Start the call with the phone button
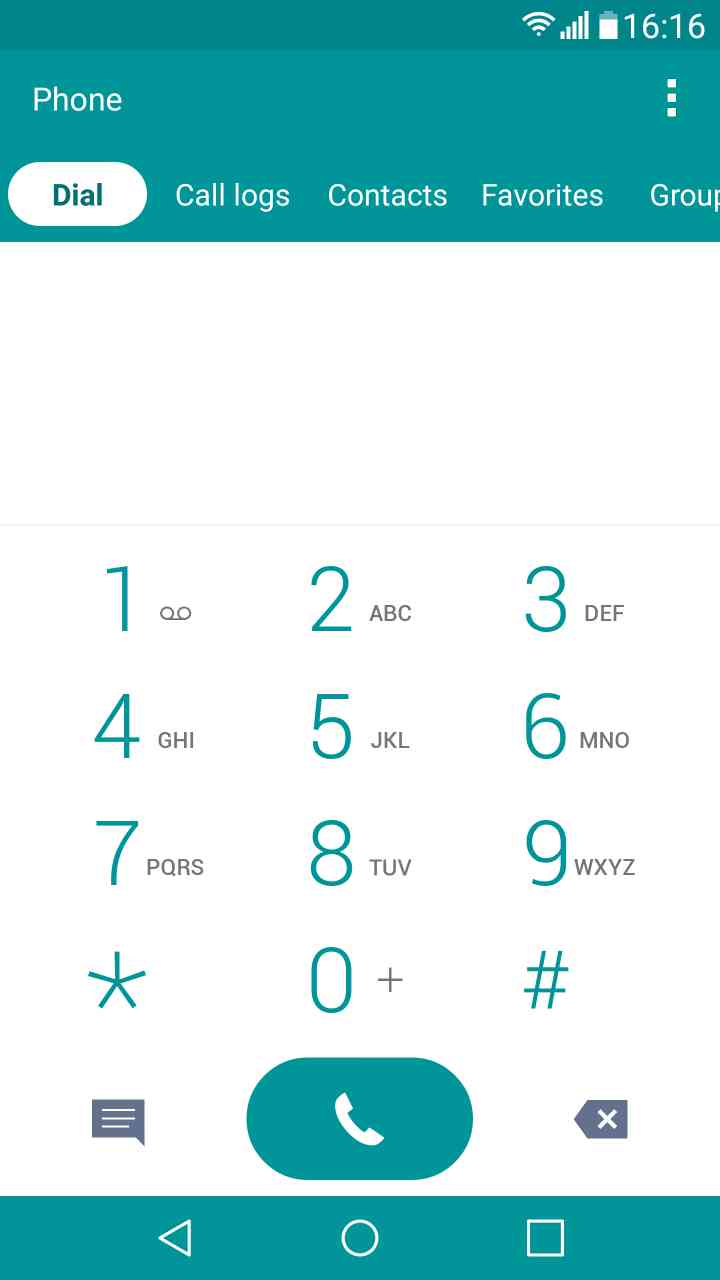This screenshot has width=720, height=1280. (x=359, y=1118)
